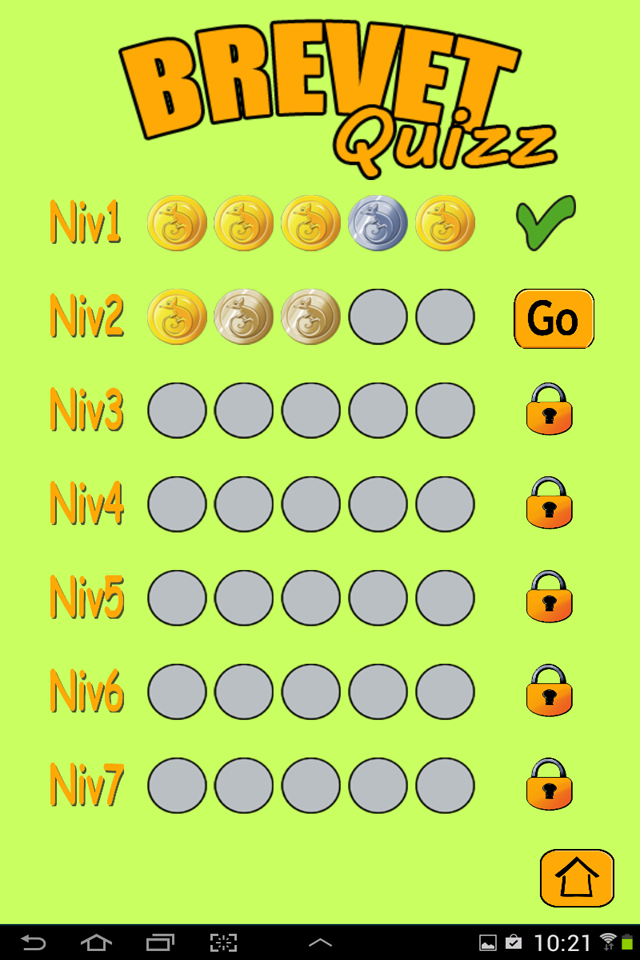Tap the green checkmark next to Niv1
The width and height of the screenshot is (640, 960).
(546, 222)
